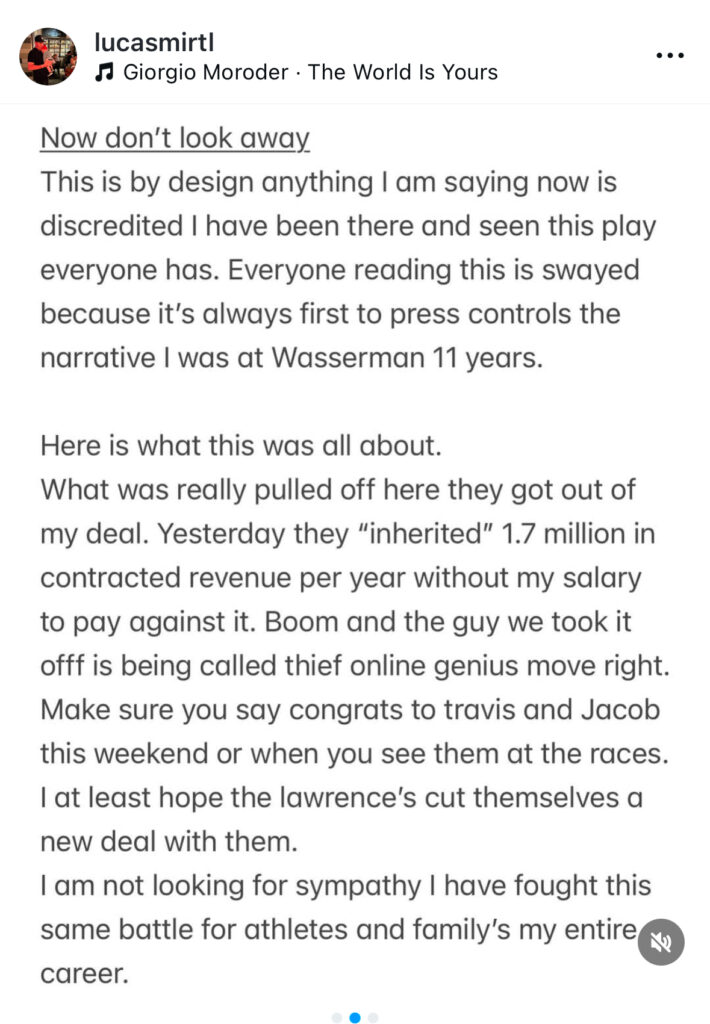This screenshot has height=1024, width=710.
Task: Open the post's three-dot options menu
Action: click(669, 55)
